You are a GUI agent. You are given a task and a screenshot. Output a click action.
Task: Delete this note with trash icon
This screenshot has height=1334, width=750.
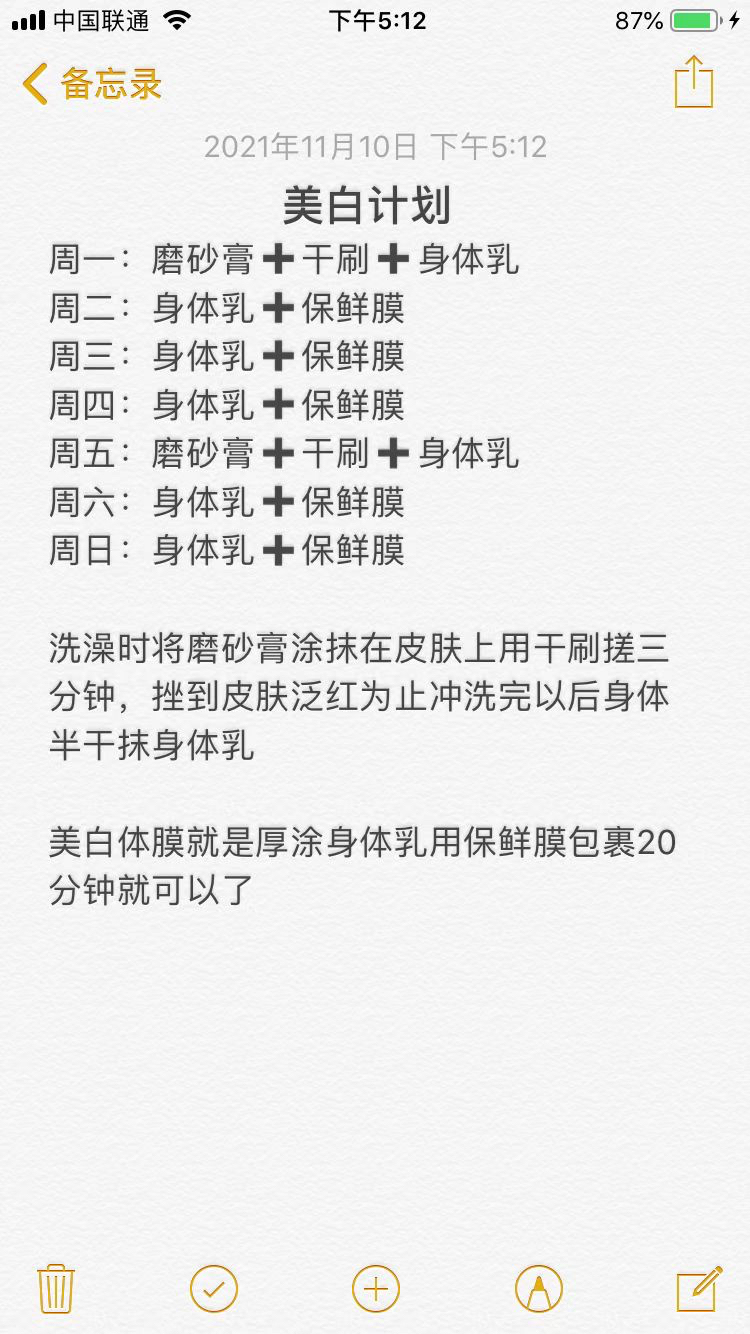coord(56,1288)
